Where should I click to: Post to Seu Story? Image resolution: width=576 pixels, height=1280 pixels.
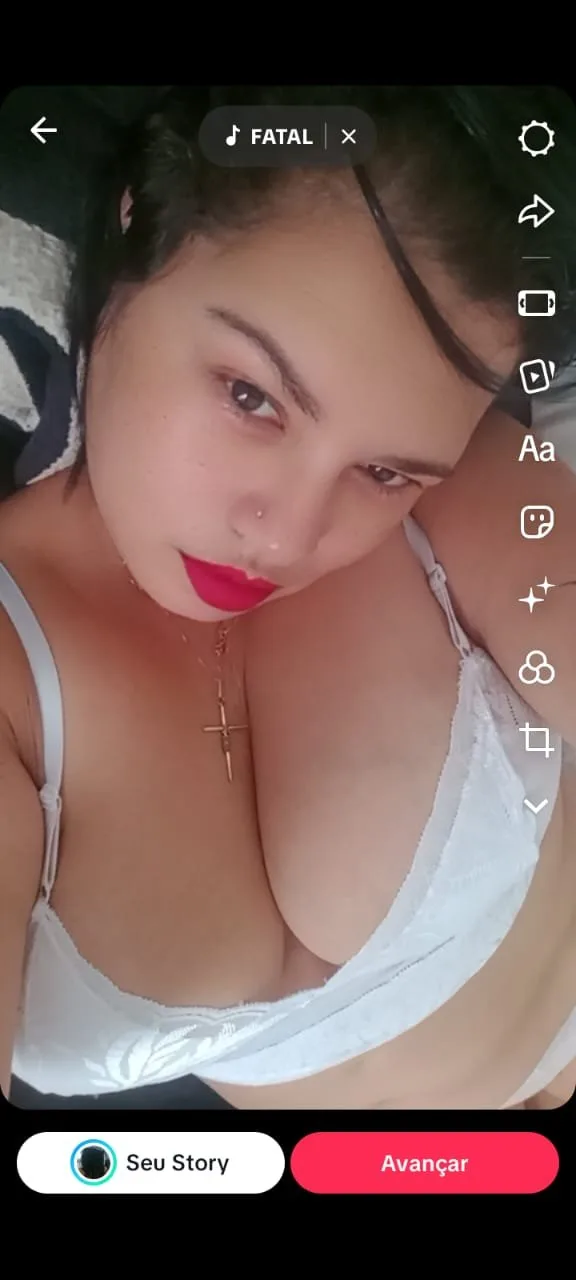(x=151, y=1163)
